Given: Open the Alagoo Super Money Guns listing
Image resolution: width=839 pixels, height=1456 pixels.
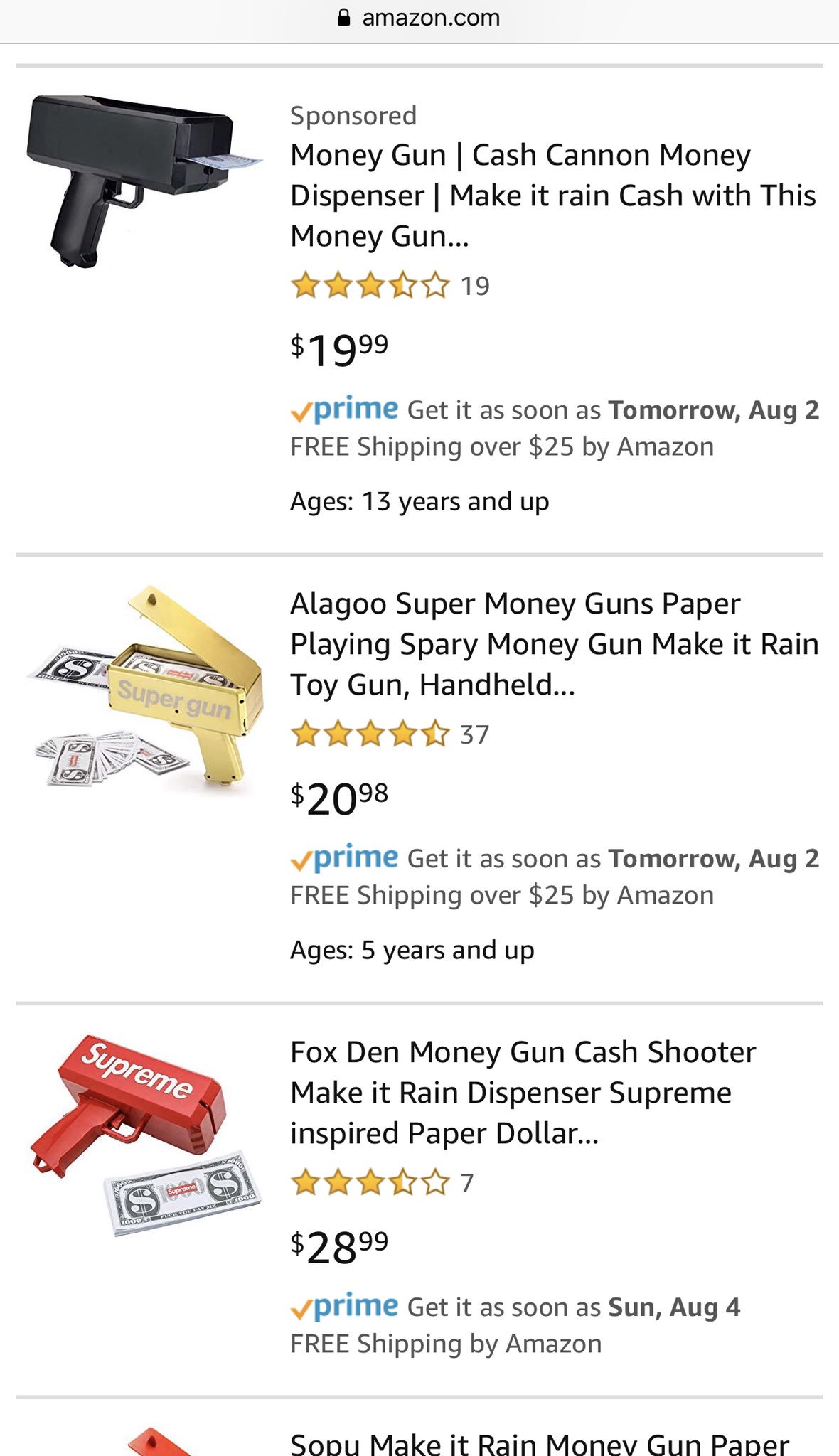Looking at the screenshot, I should 555,644.
